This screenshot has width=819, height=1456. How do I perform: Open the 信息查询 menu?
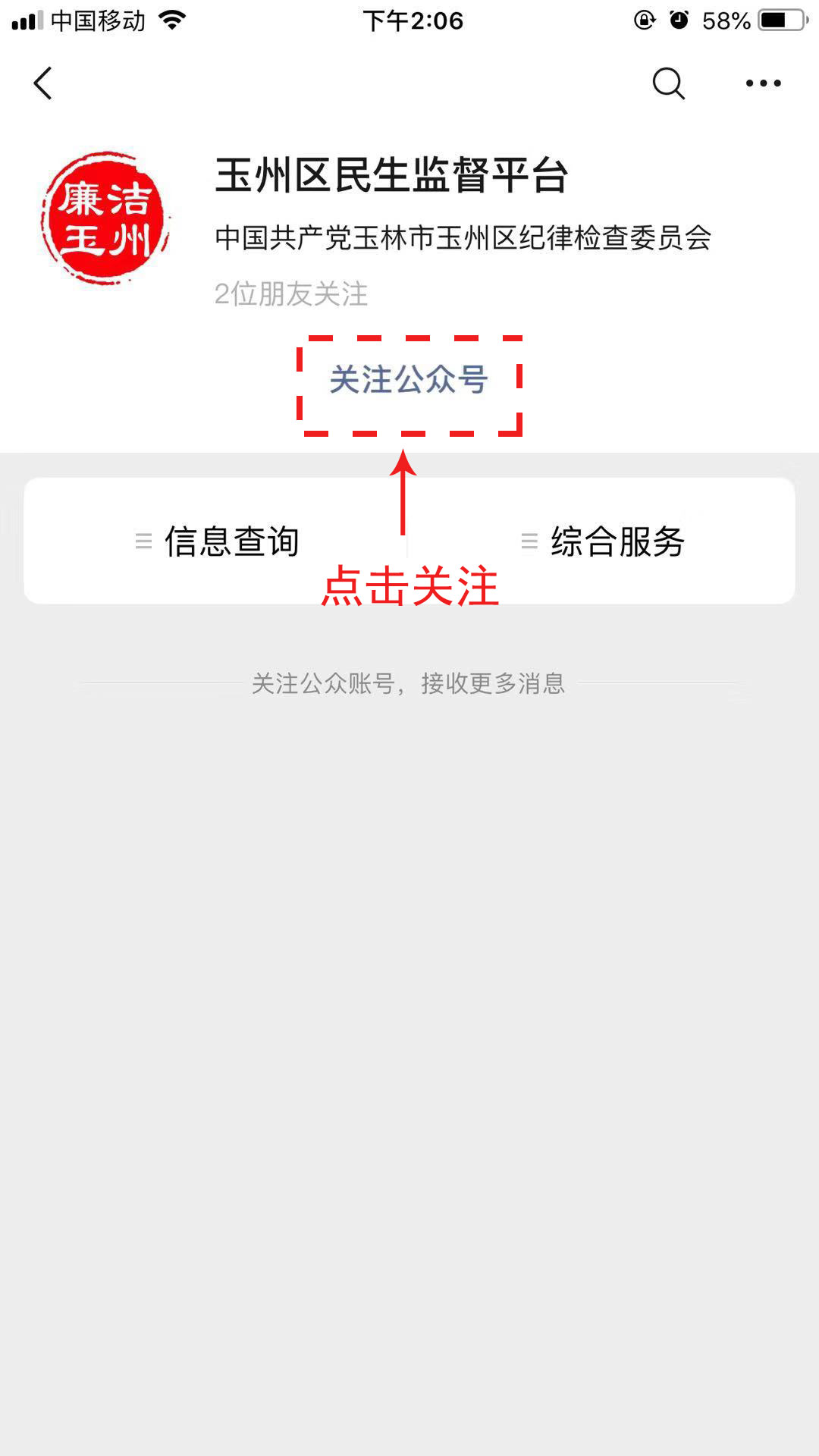click(217, 541)
